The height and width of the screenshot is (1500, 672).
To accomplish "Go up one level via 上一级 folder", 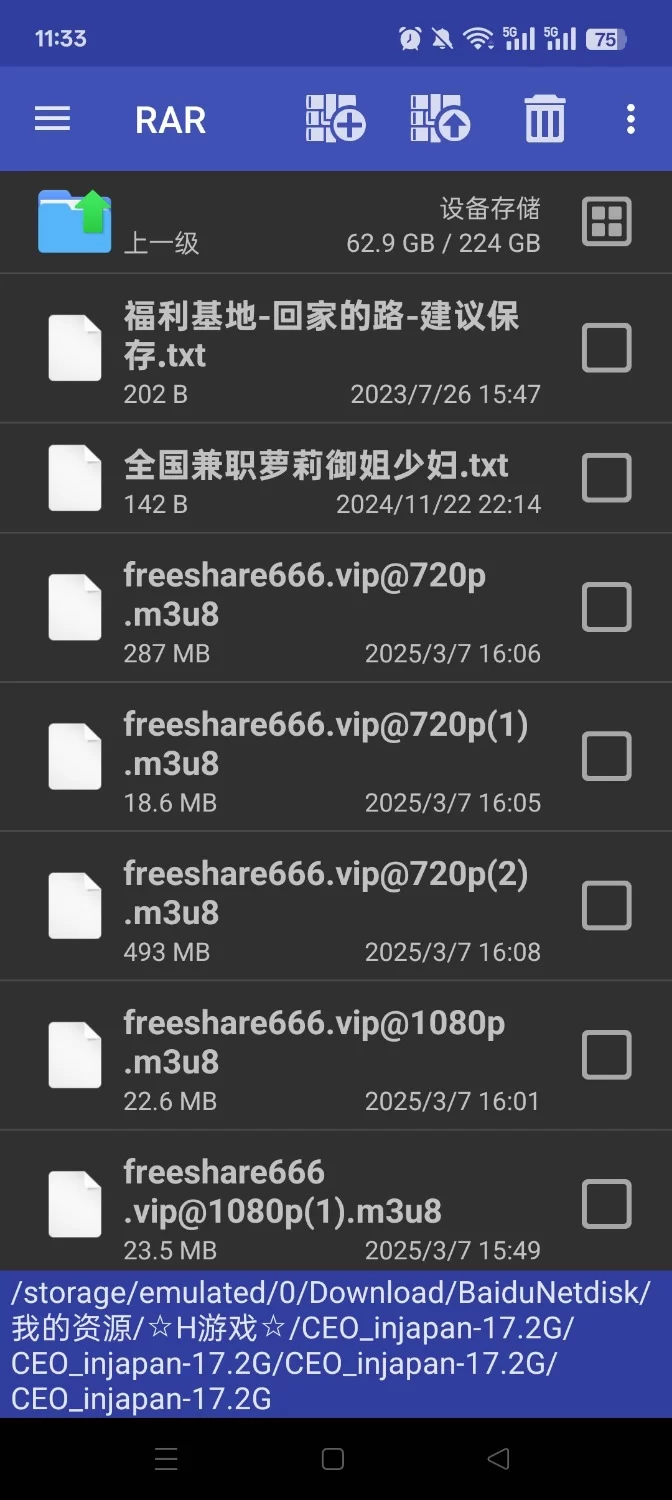I will (x=118, y=222).
